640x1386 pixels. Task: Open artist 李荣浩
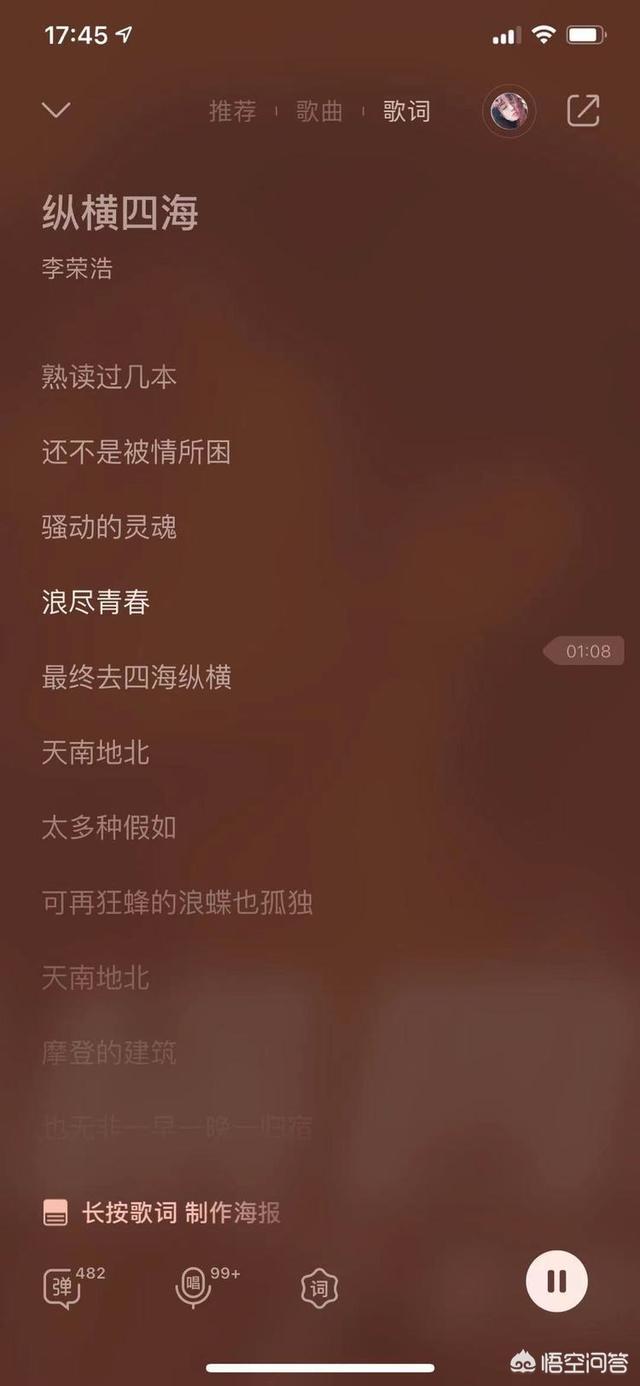coord(77,268)
